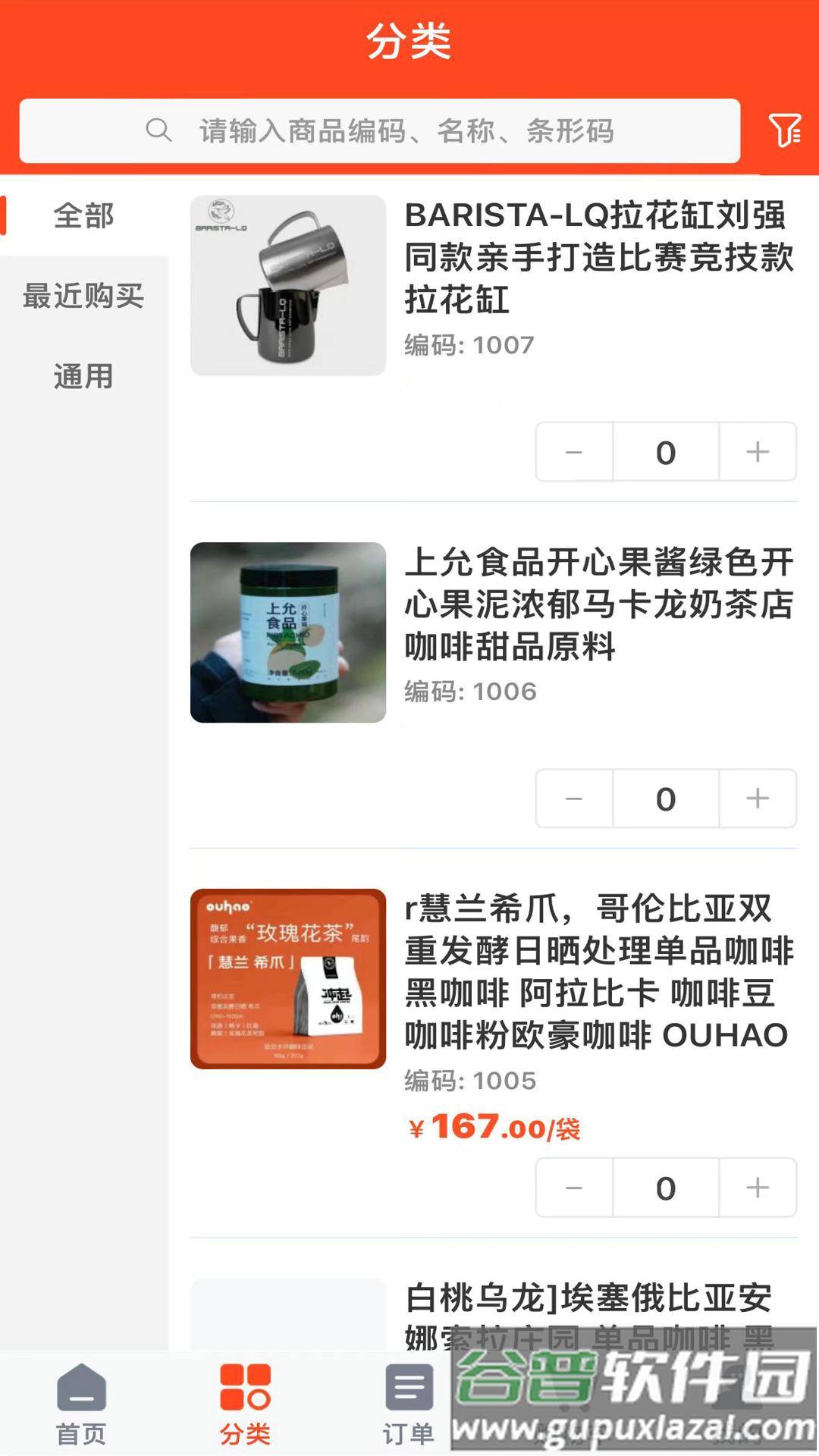Tap the BARISTA-LQ pitcher product image
This screenshot has height=1456, width=819.
coord(288,284)
